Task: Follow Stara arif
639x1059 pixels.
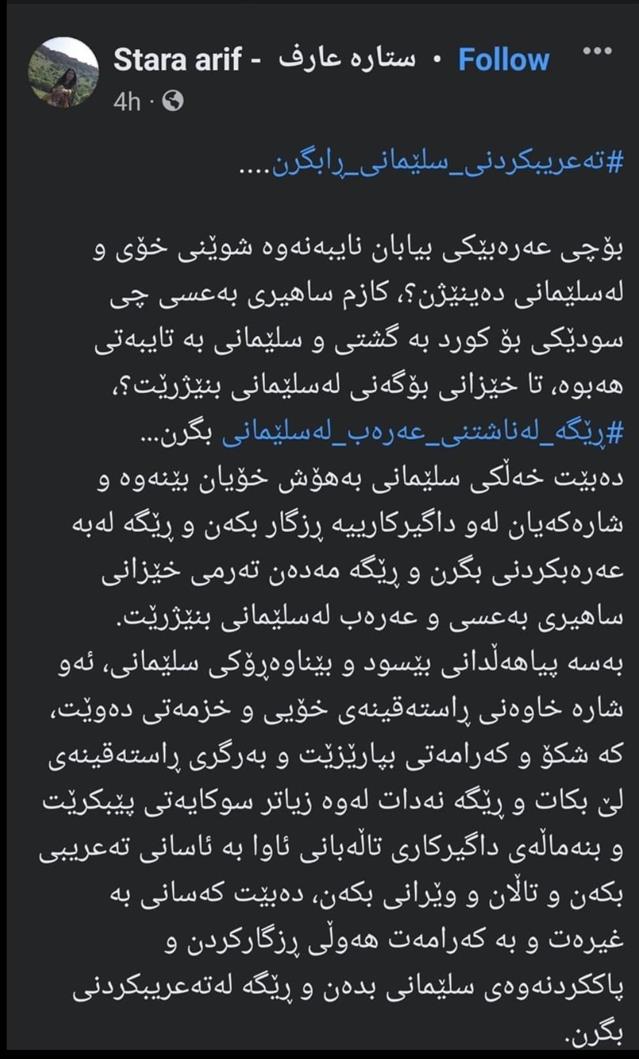Action: 503,59
